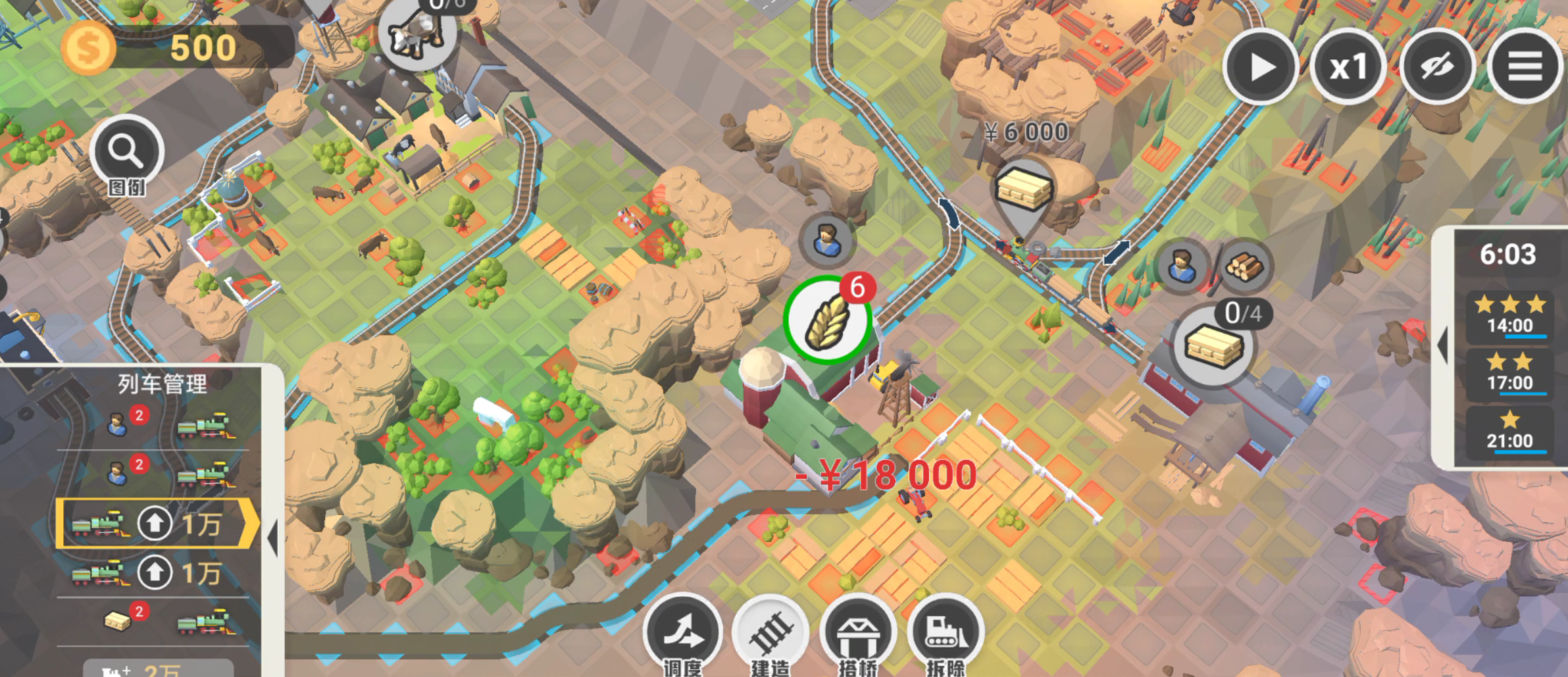Tap the logs resource icon
This screenshot has width=1568, height=677.
point(1244,266)
